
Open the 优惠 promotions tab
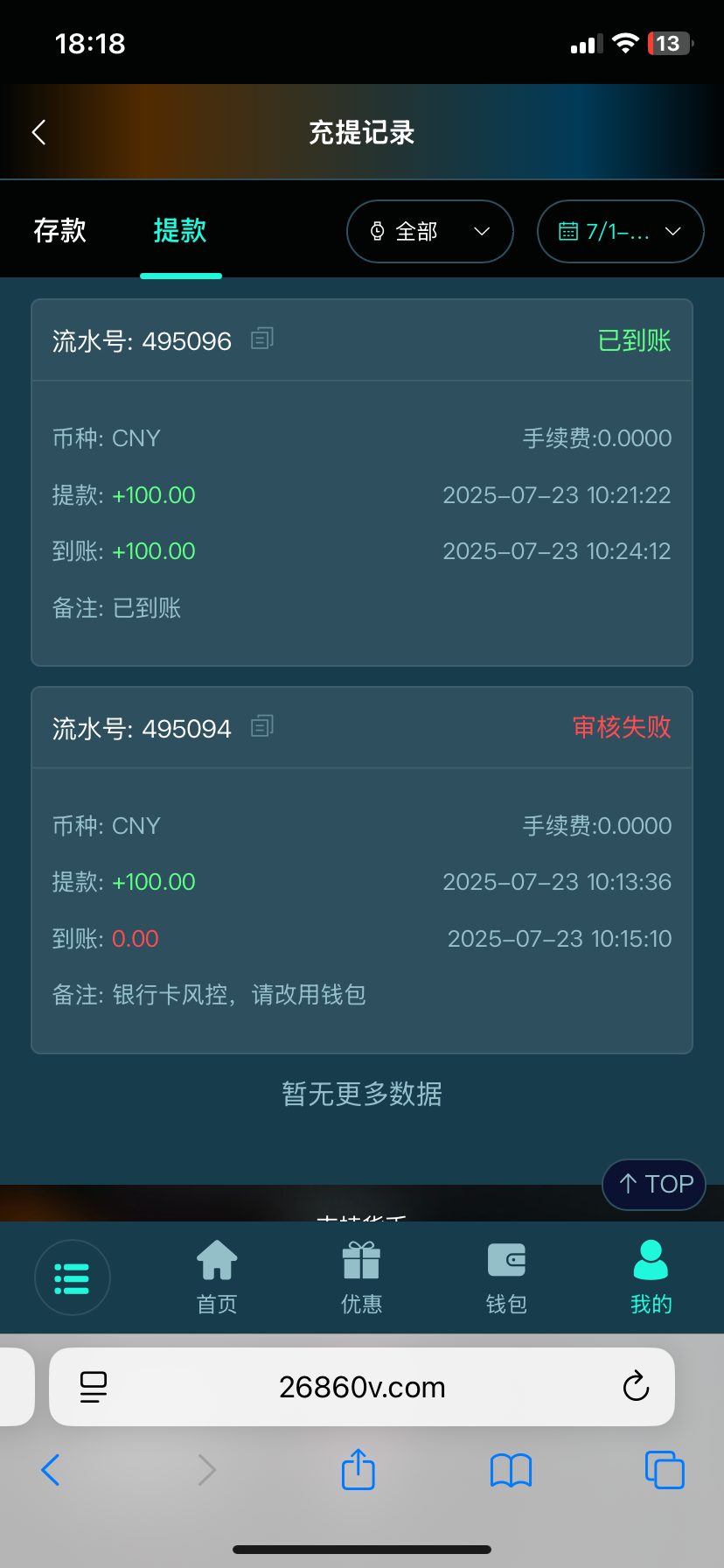point(361,1277)
